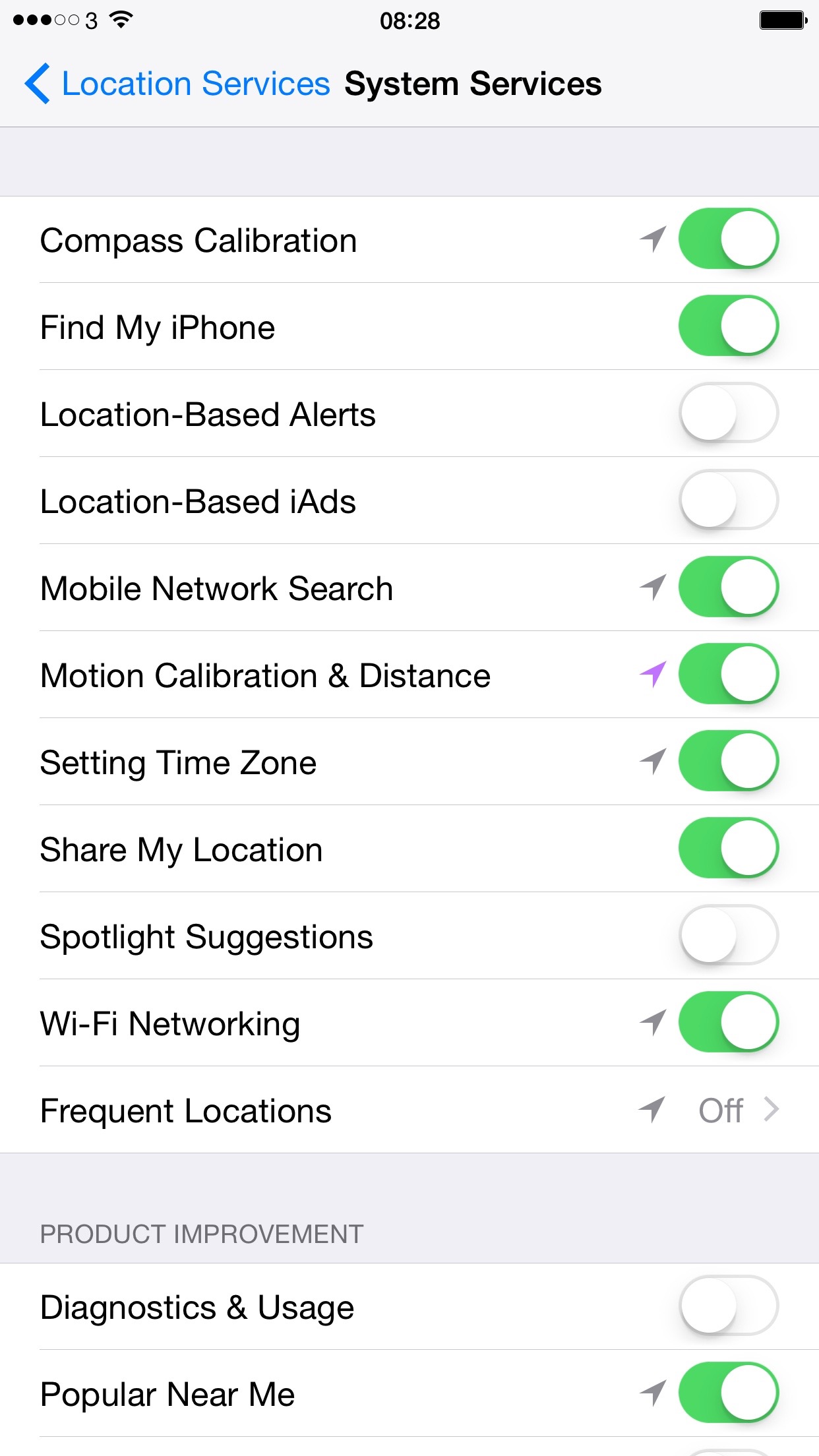Switch off Mobile Network Search
The image size is (819, 1456).
(x=729, y=587)
